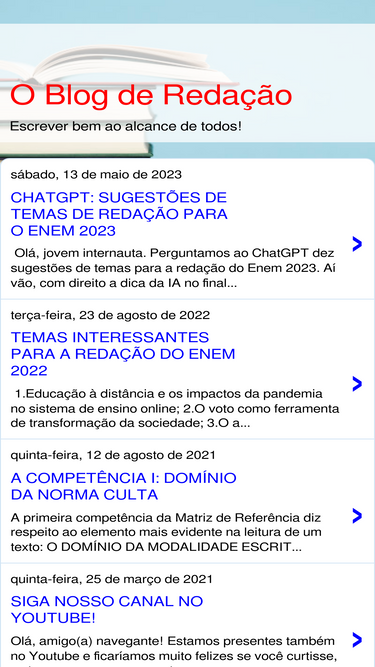This screenshot has height=667, width=375.
Task: Tap the chevron on the Competência I post
Action: coord(357,516)
